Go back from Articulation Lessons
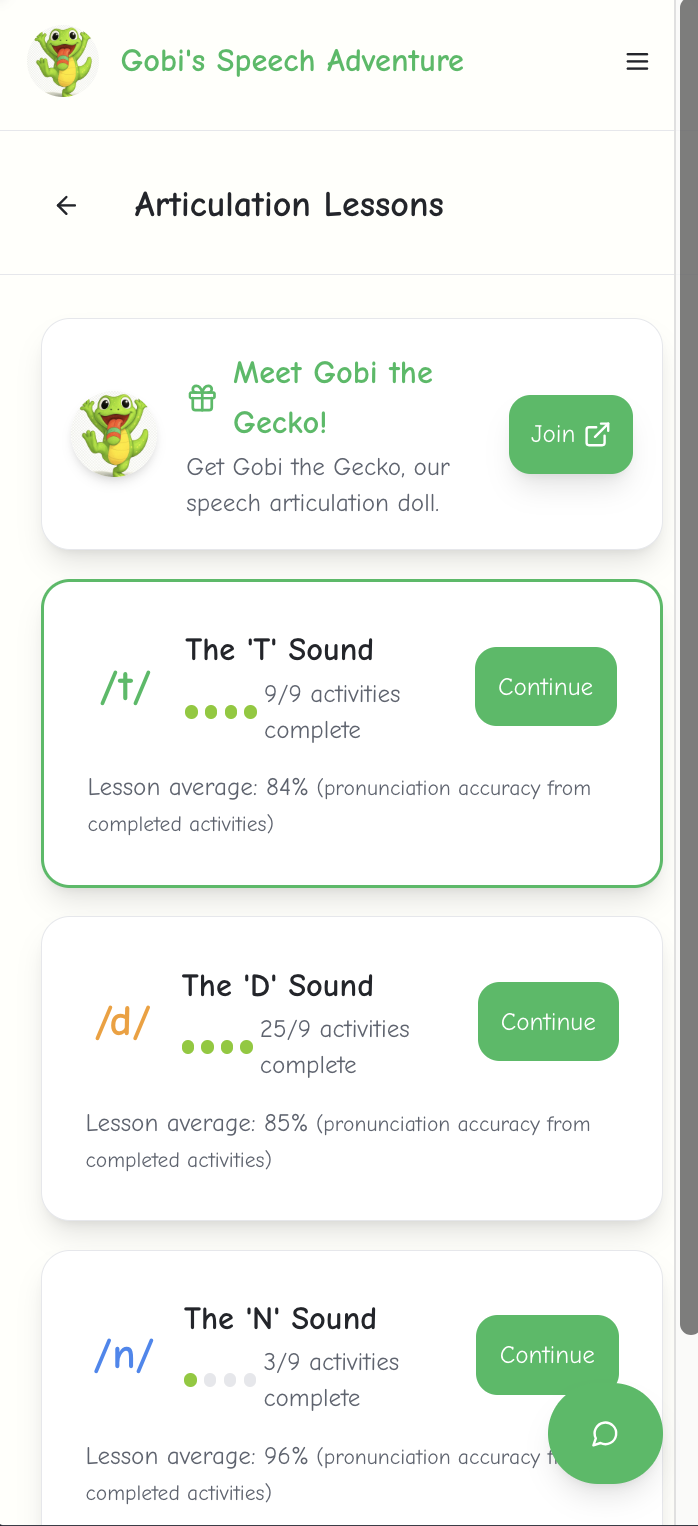The height and width of the screenshot is (1526, 698). (x=66, y=206)
